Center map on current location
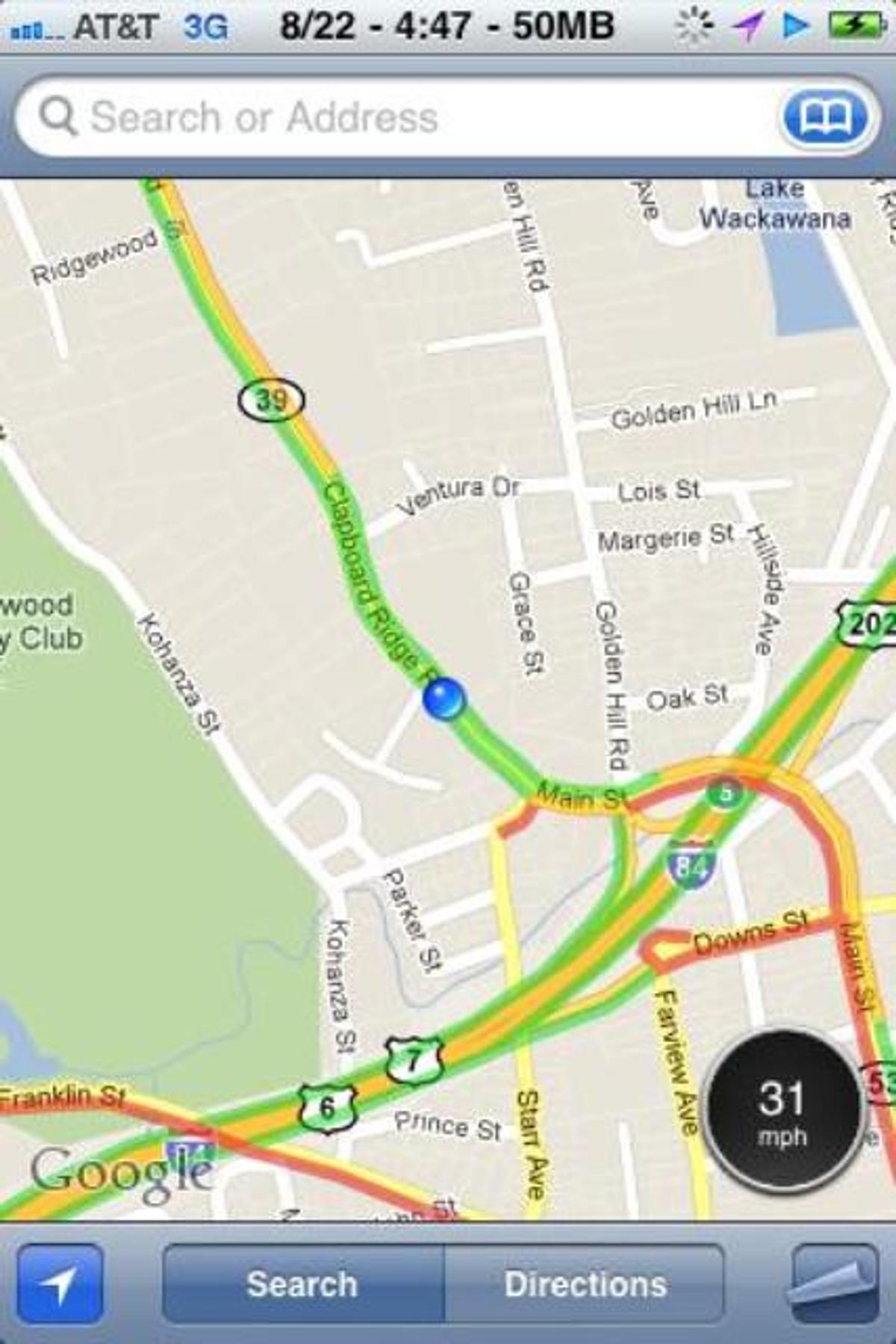The height and width of the screenshot is (1344, 896). click(x=60, y=1284)
